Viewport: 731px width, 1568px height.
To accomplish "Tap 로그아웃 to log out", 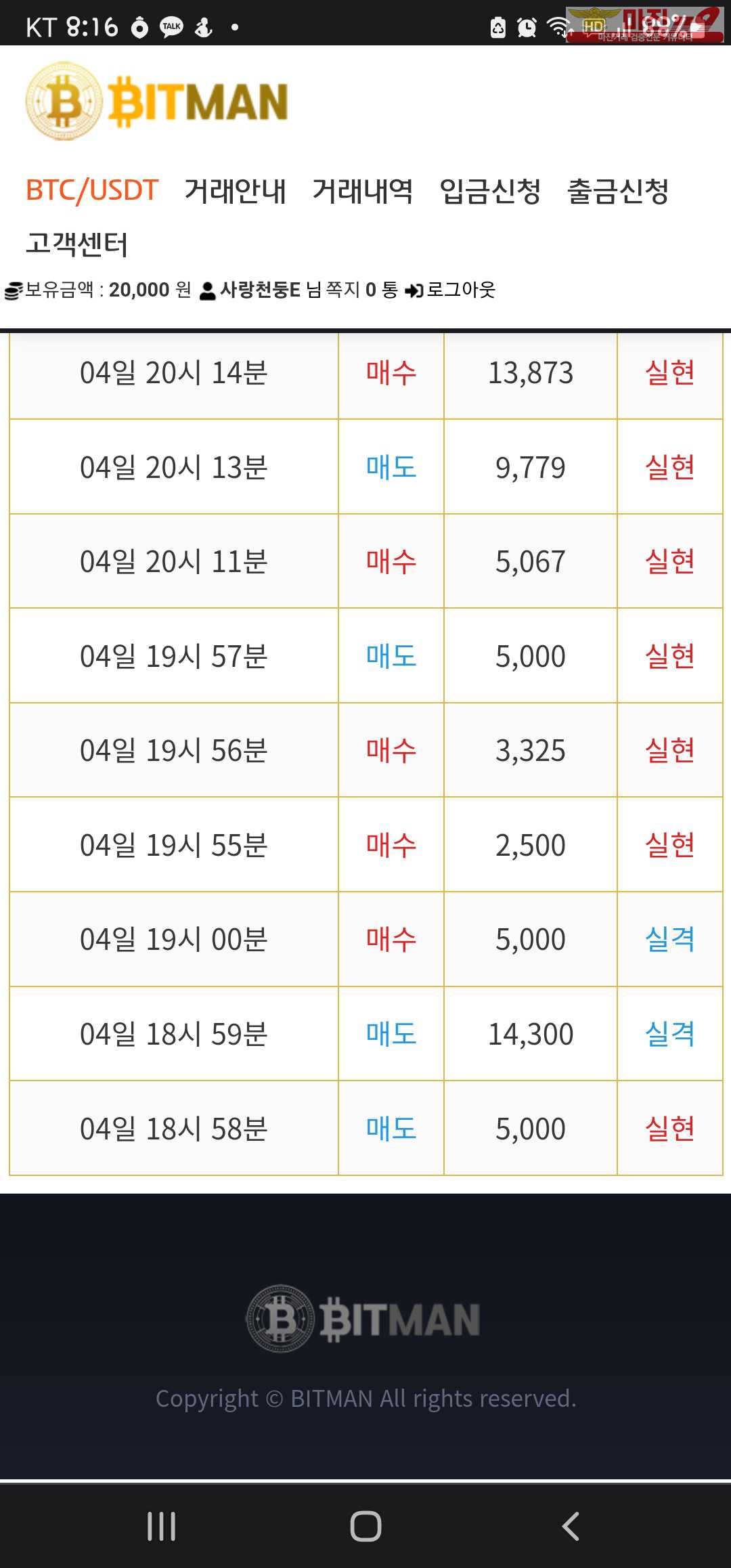I will click(x=460, y=290).
